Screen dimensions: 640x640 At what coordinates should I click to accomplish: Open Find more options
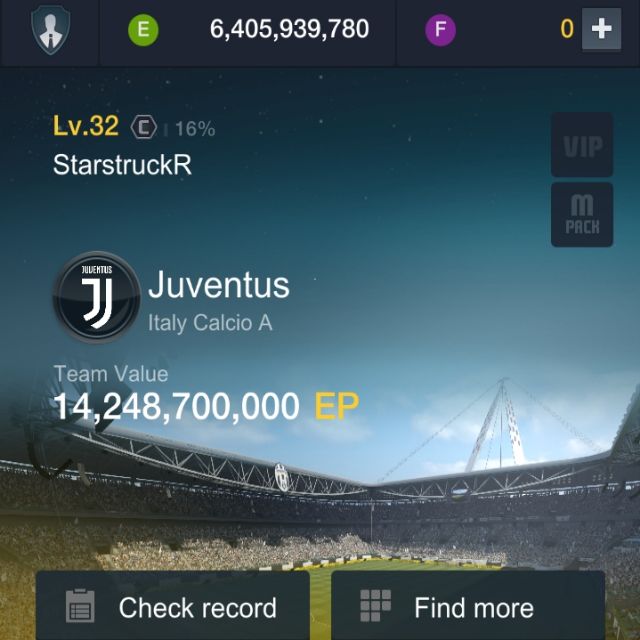click(x=467, y=606)
